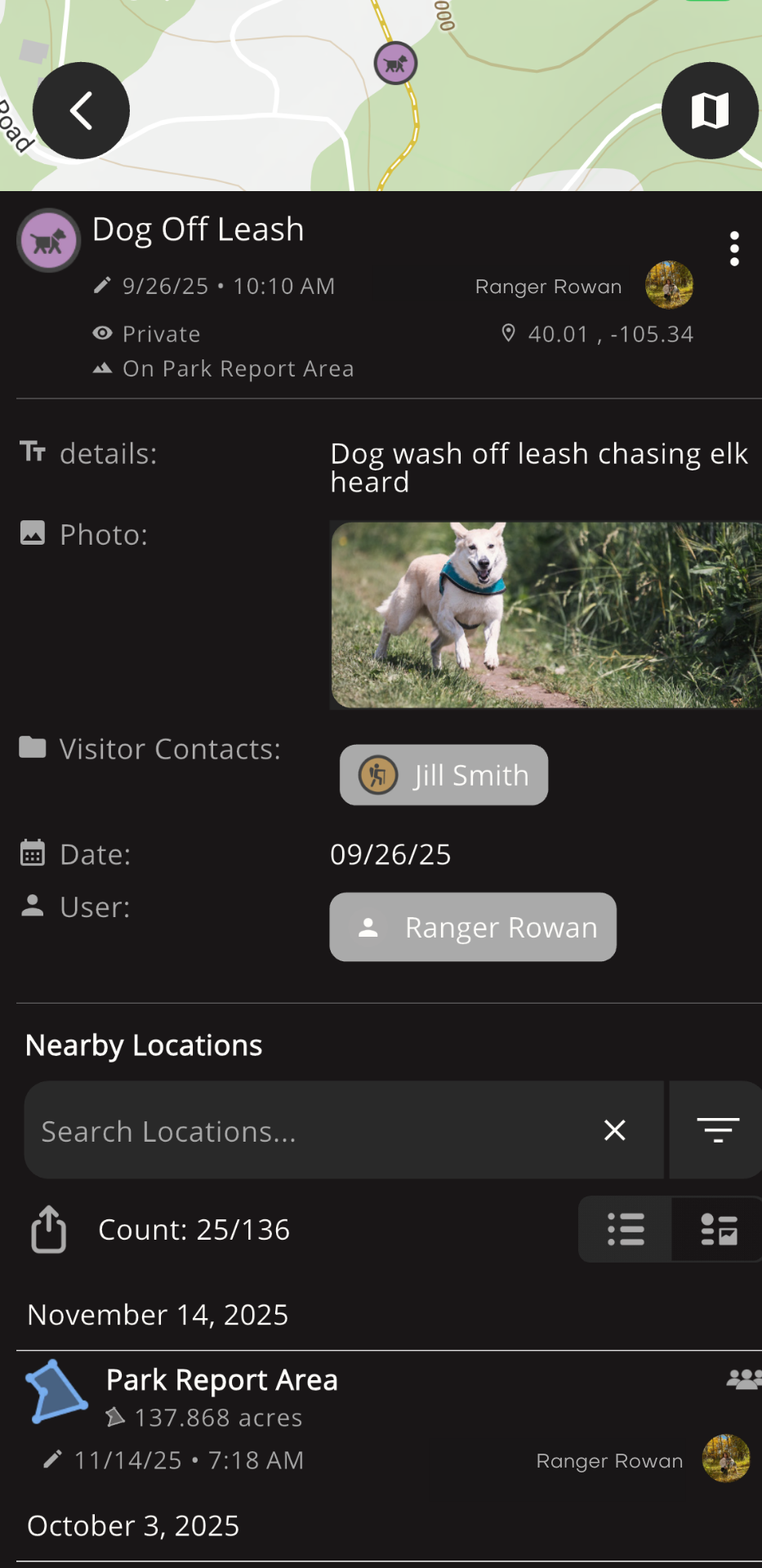Open the Ranger Rowan user chip
The width and height of the screenshot is (762, 1568).
click(x=473, y=927)
